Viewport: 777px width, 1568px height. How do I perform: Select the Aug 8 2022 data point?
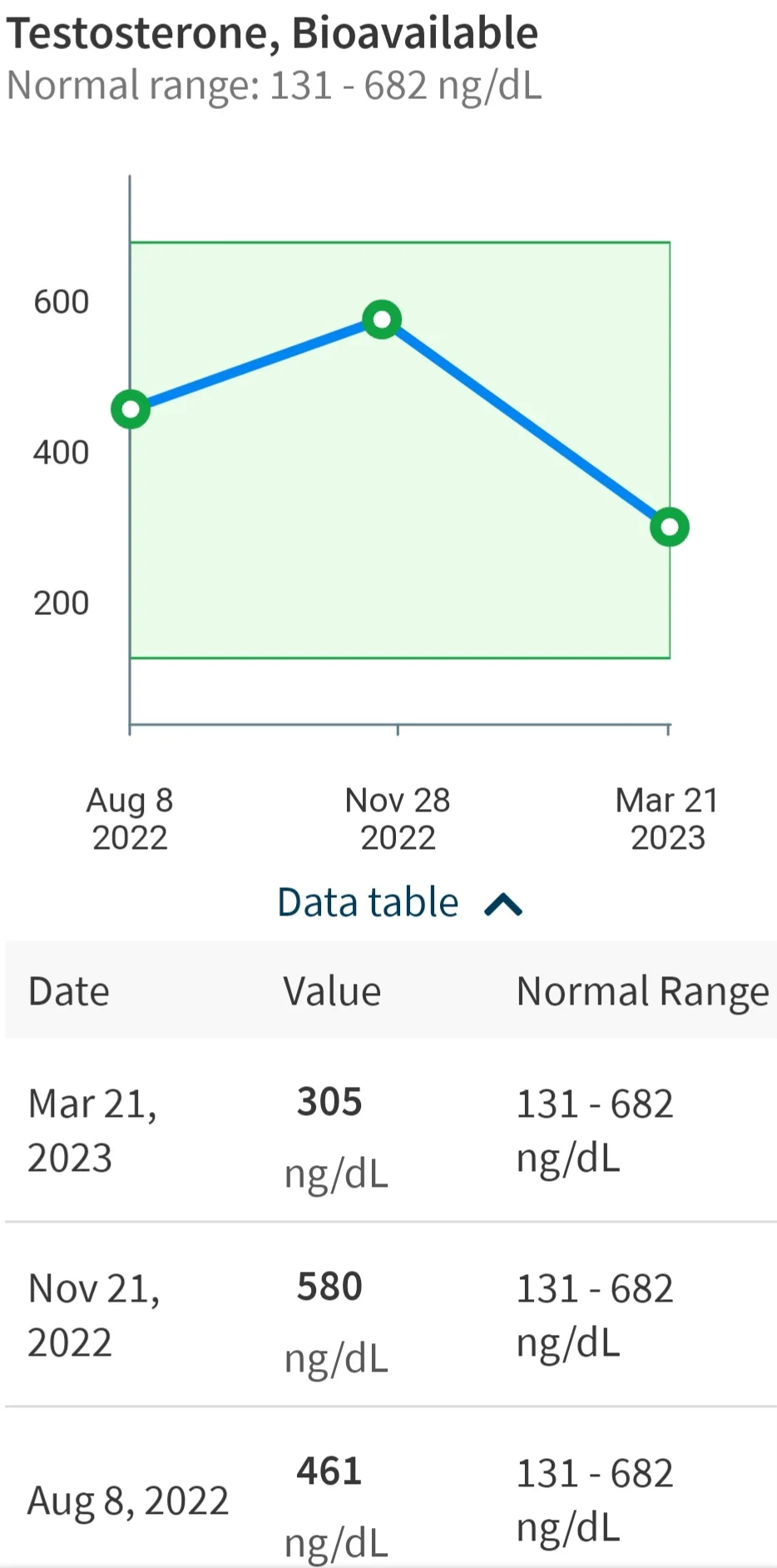pos(131,409)
